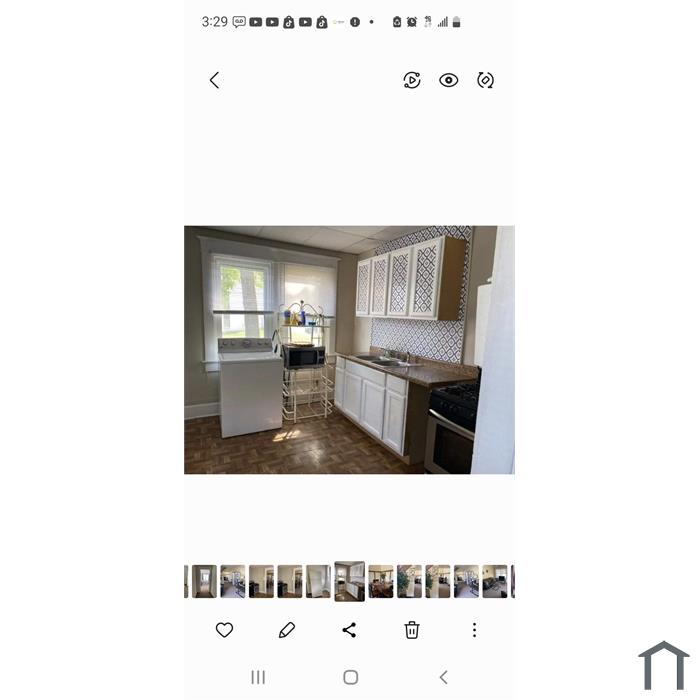This screenshot has height=700, width=700.
Task: Select the white door thumbnail in filmstrip
Action: [x=319, y=581]
